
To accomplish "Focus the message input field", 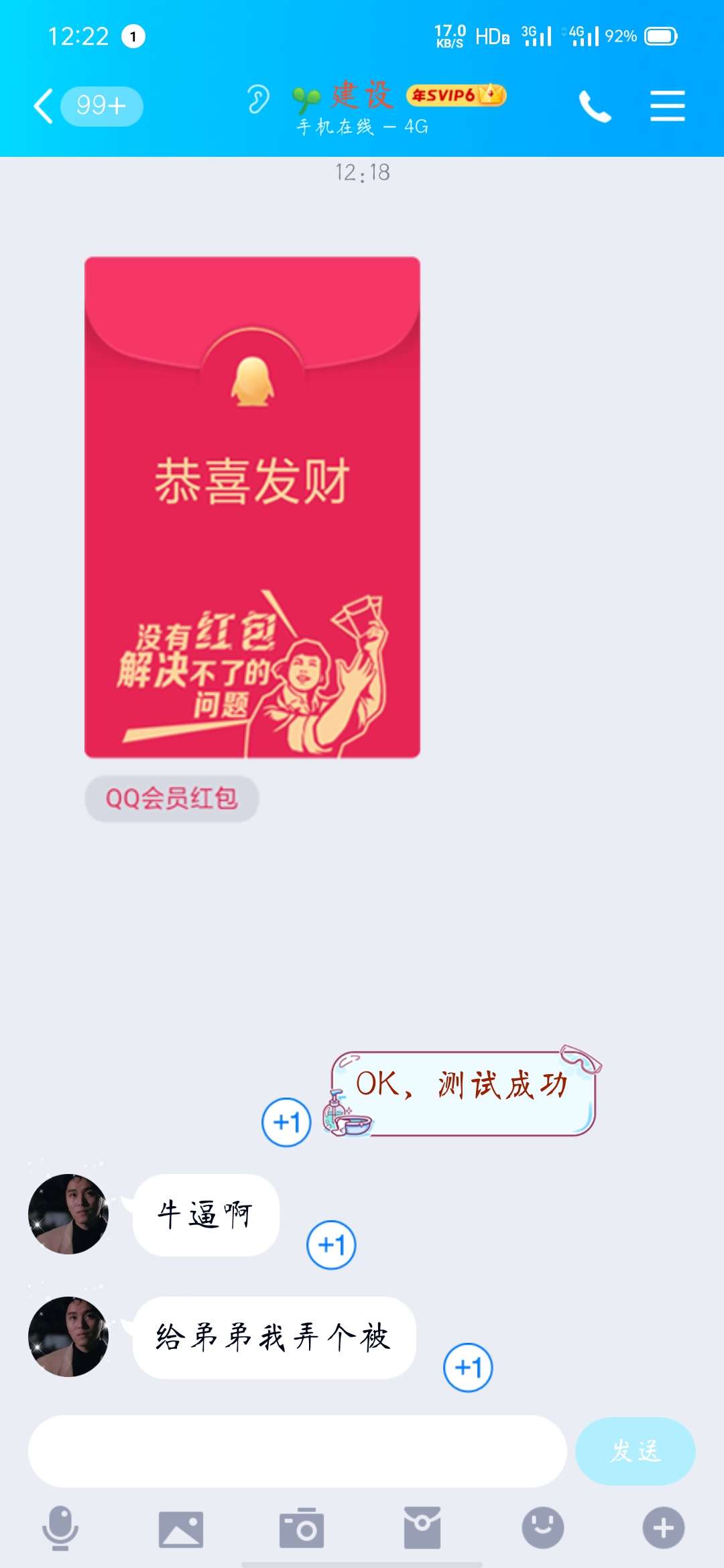I will [297, 1451].
